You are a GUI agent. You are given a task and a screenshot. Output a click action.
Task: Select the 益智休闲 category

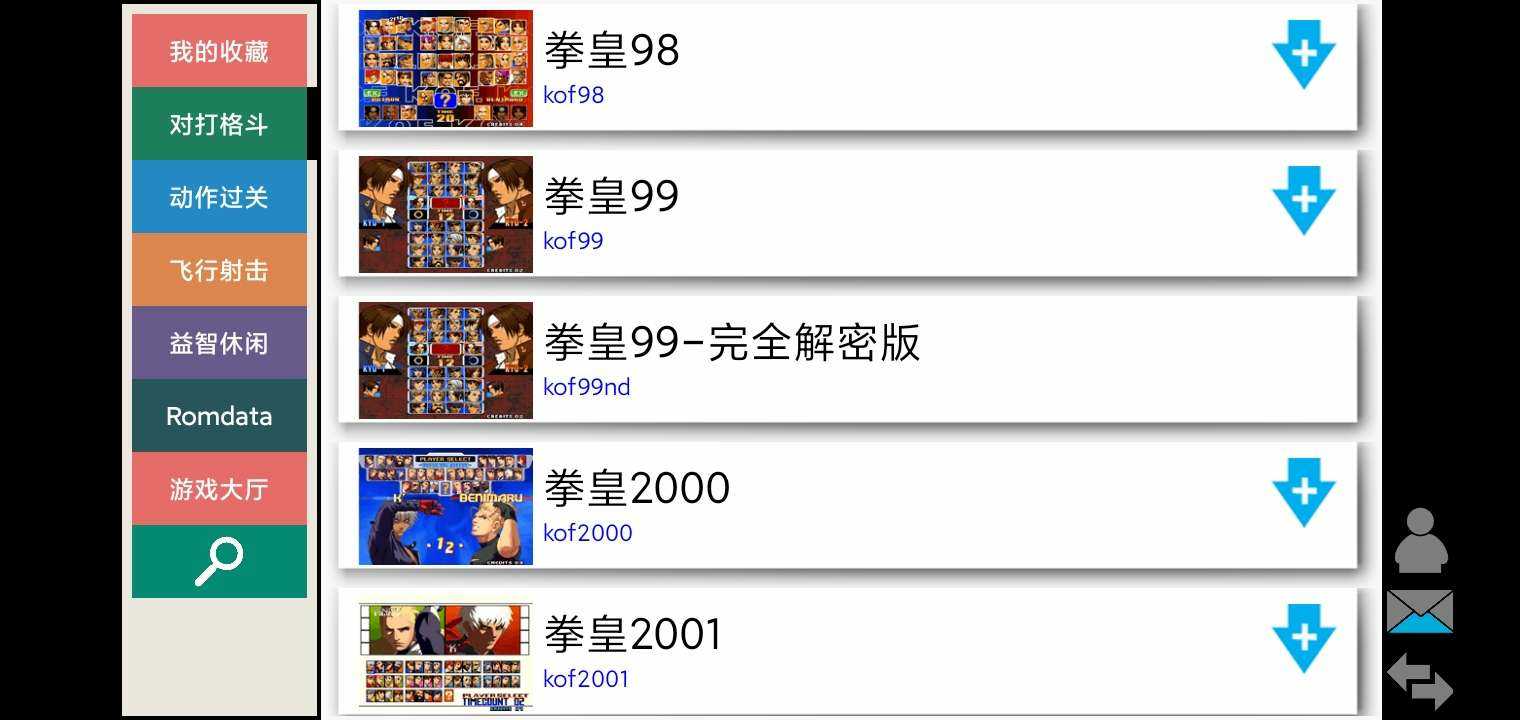click(219, 343)
